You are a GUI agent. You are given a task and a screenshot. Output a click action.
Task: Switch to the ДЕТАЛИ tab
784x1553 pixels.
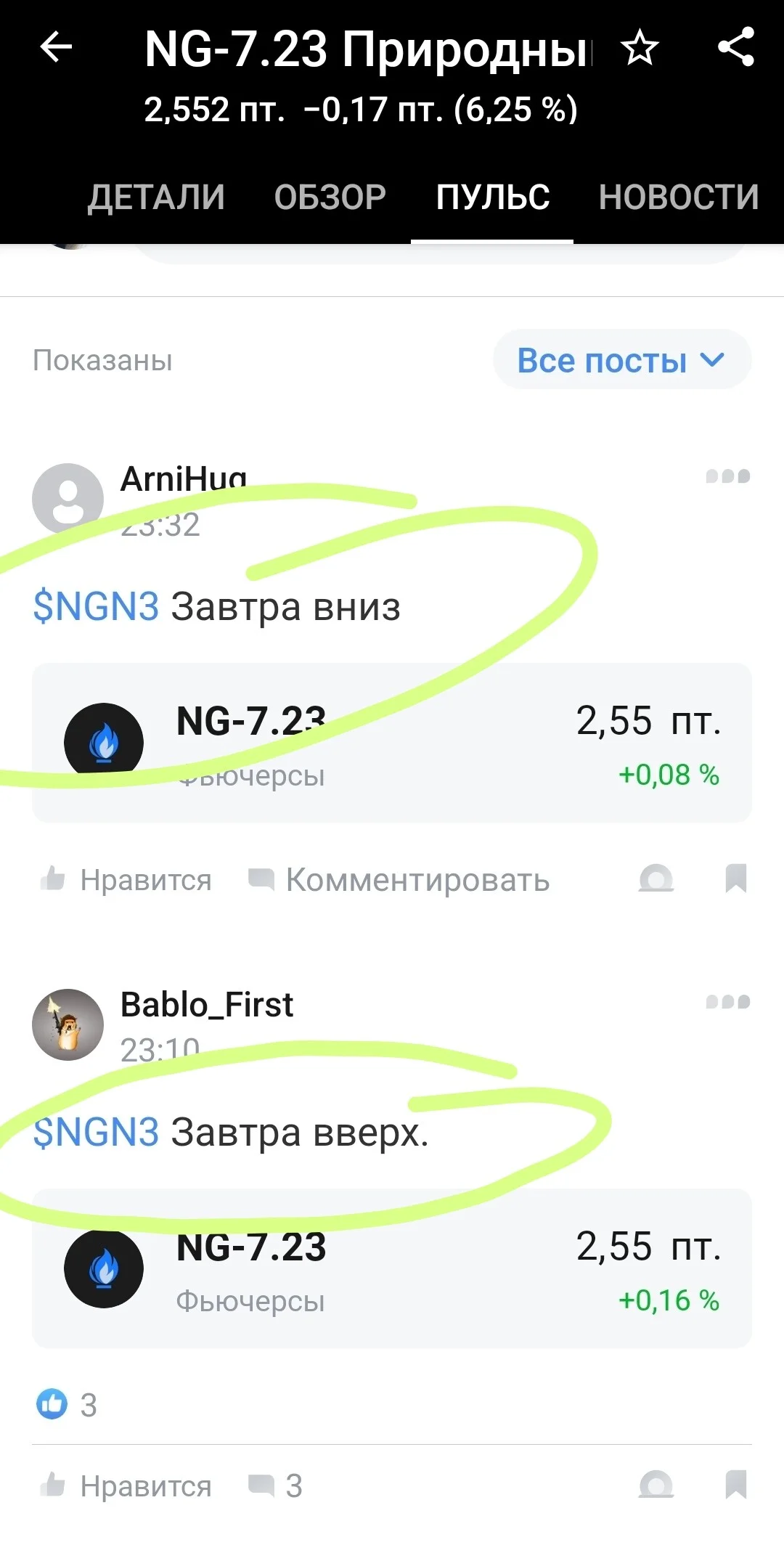point(156,197)
